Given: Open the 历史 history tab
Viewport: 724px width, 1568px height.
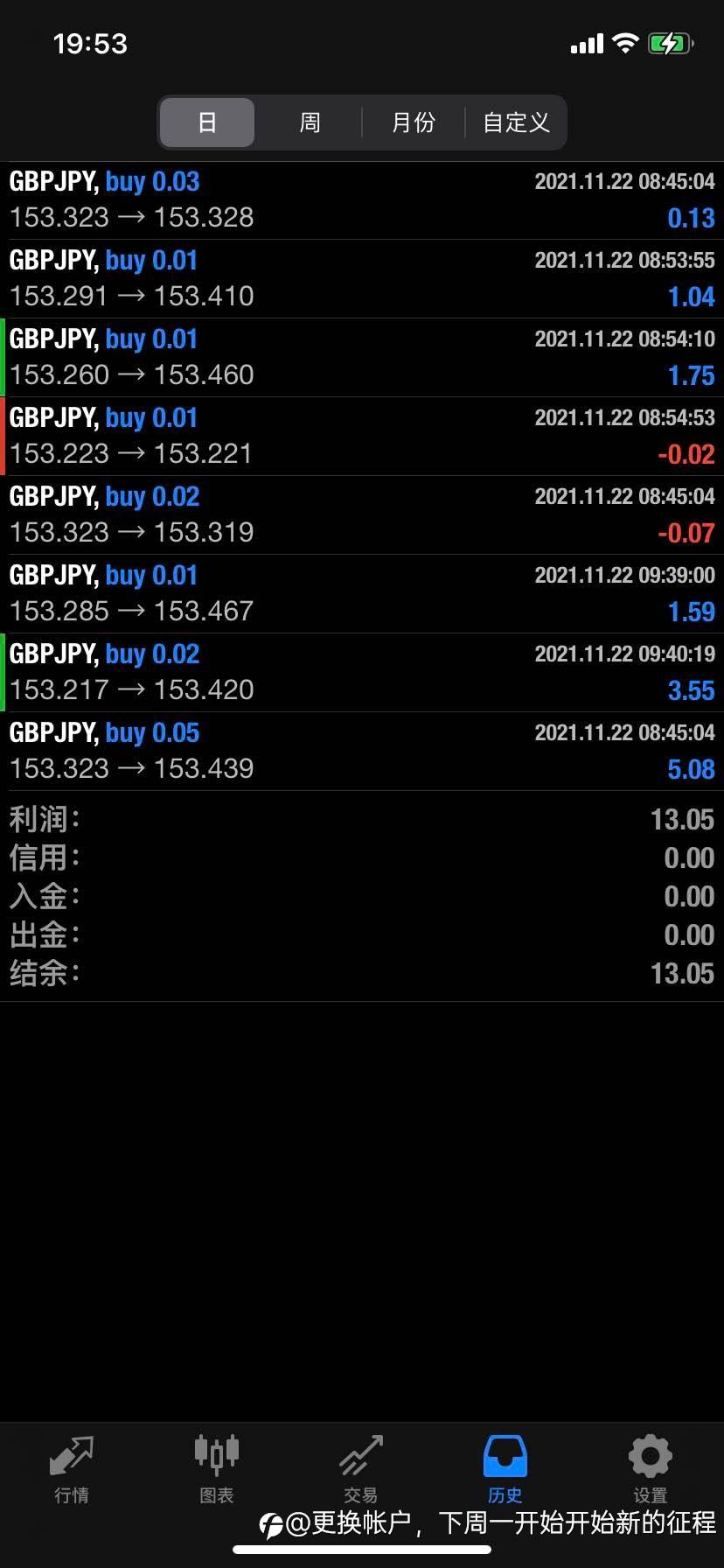Looking at the screenshot, I should [505, 1470].
